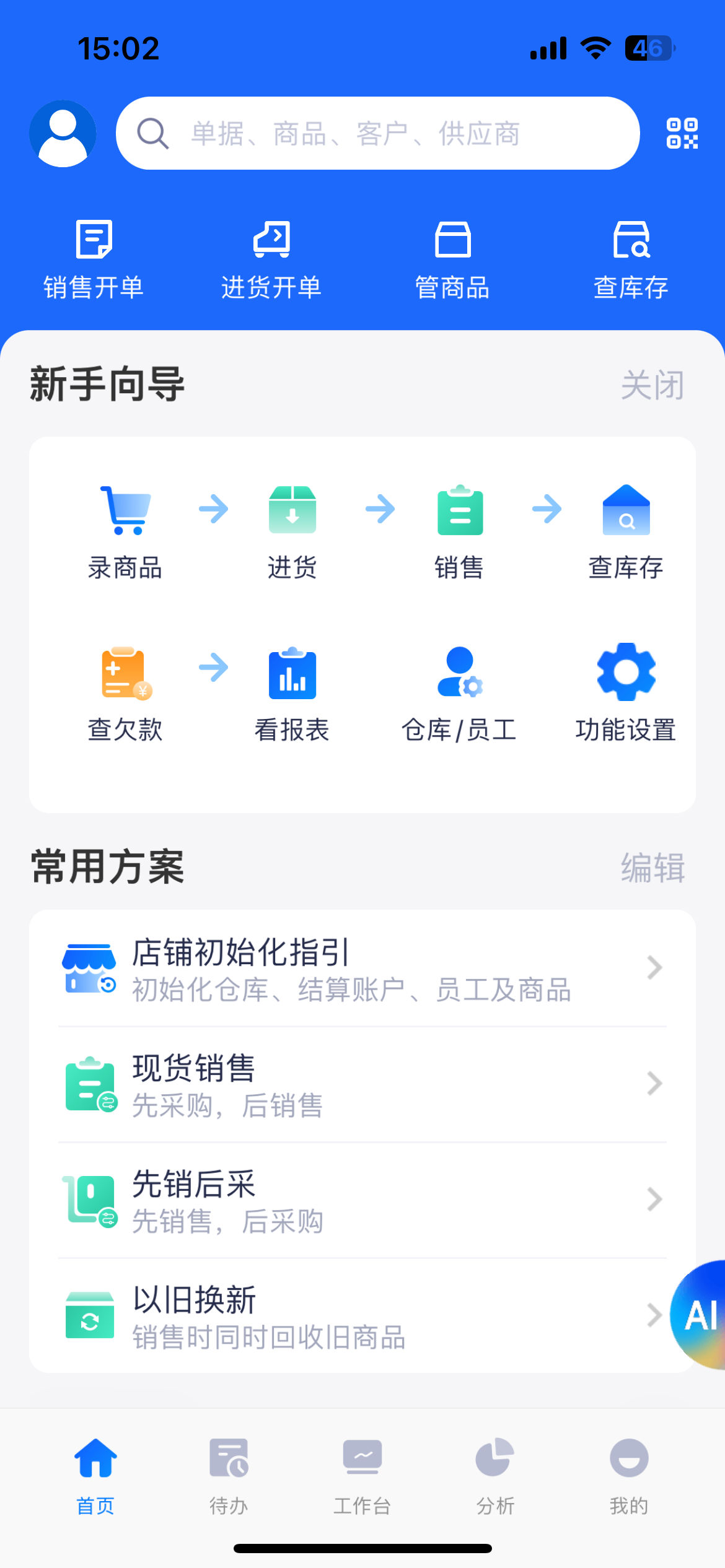The height and width of the screenshot is (1568, 725).
Task: Open the QR code scanner
Action: click(x=682, y=133)
